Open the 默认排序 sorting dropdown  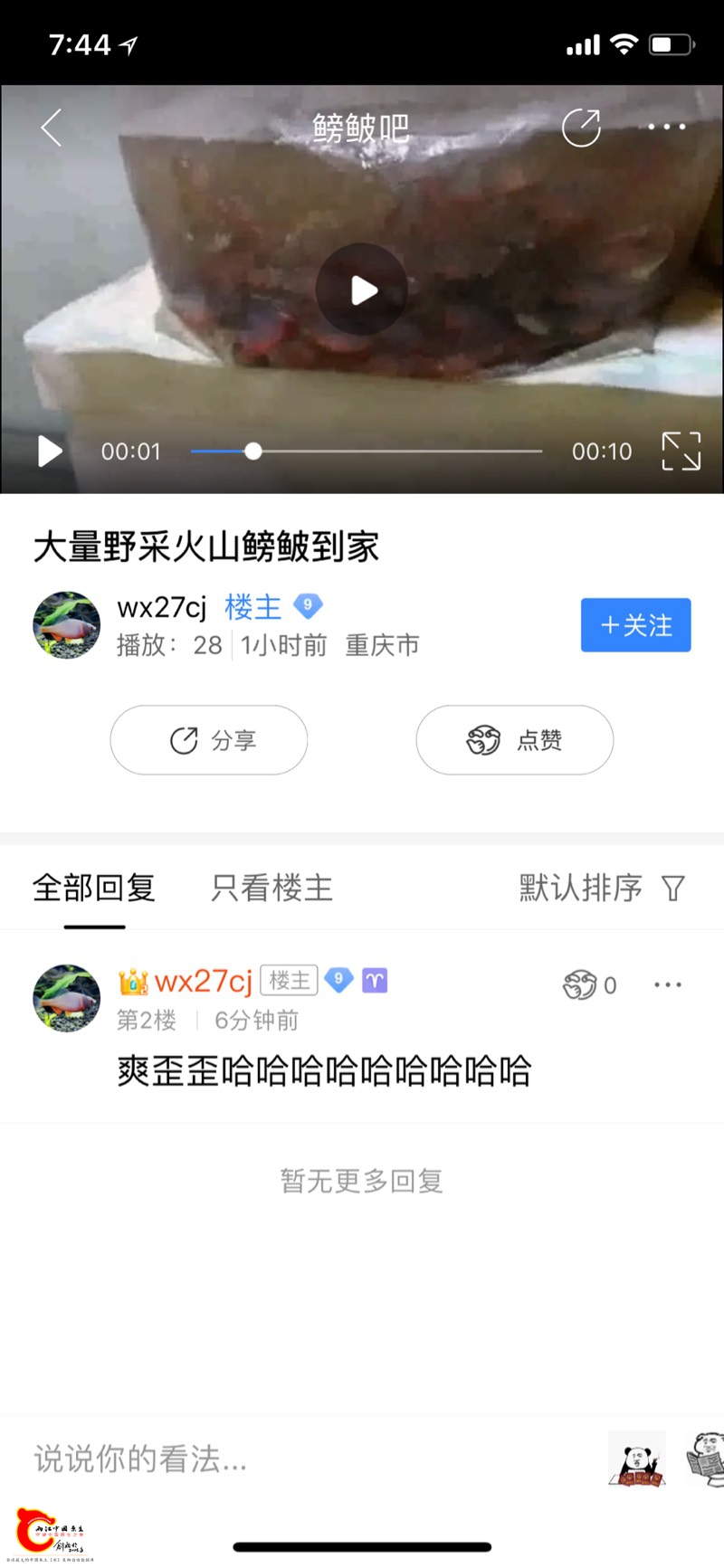[581, 889]
